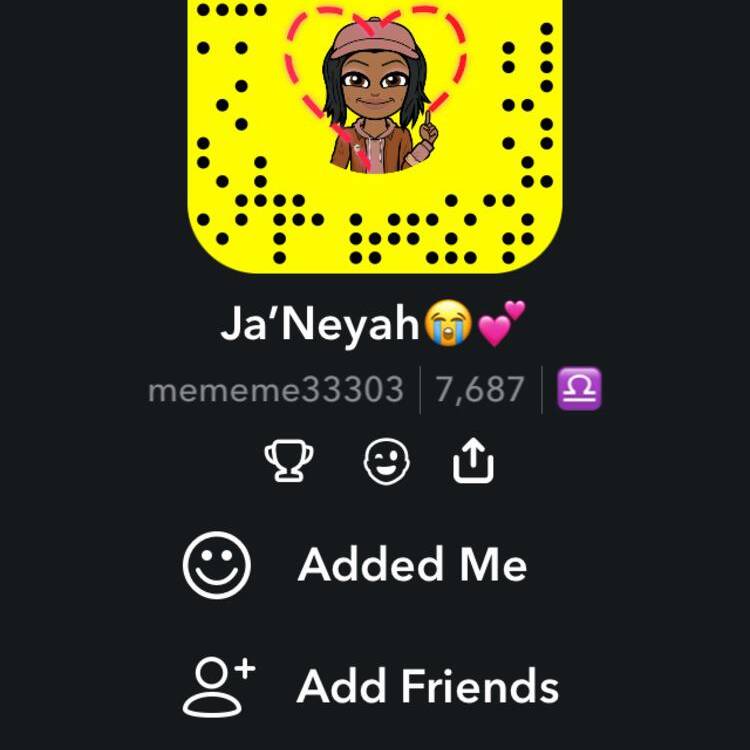Image resolution: width=750 pixels, height=750 pixels.
Task: Open the Added Me list
Action: pyautogui.click(x=411, y=565)
